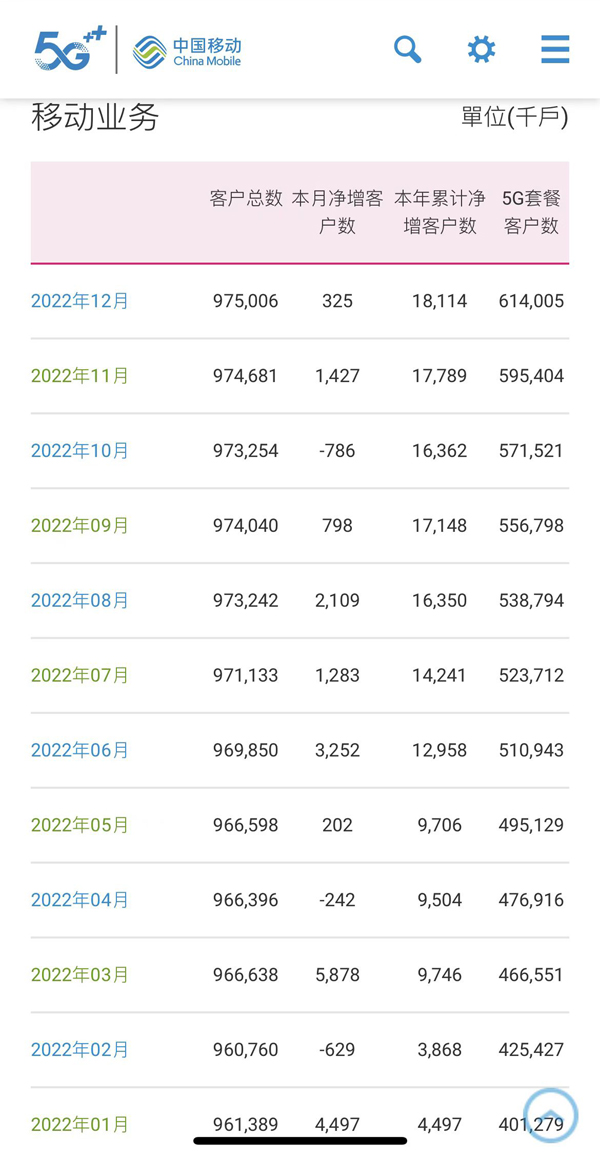Open the 2022年12月 data link
The width and height of the screenshot is (600, 1157).
tap(80, 301)
